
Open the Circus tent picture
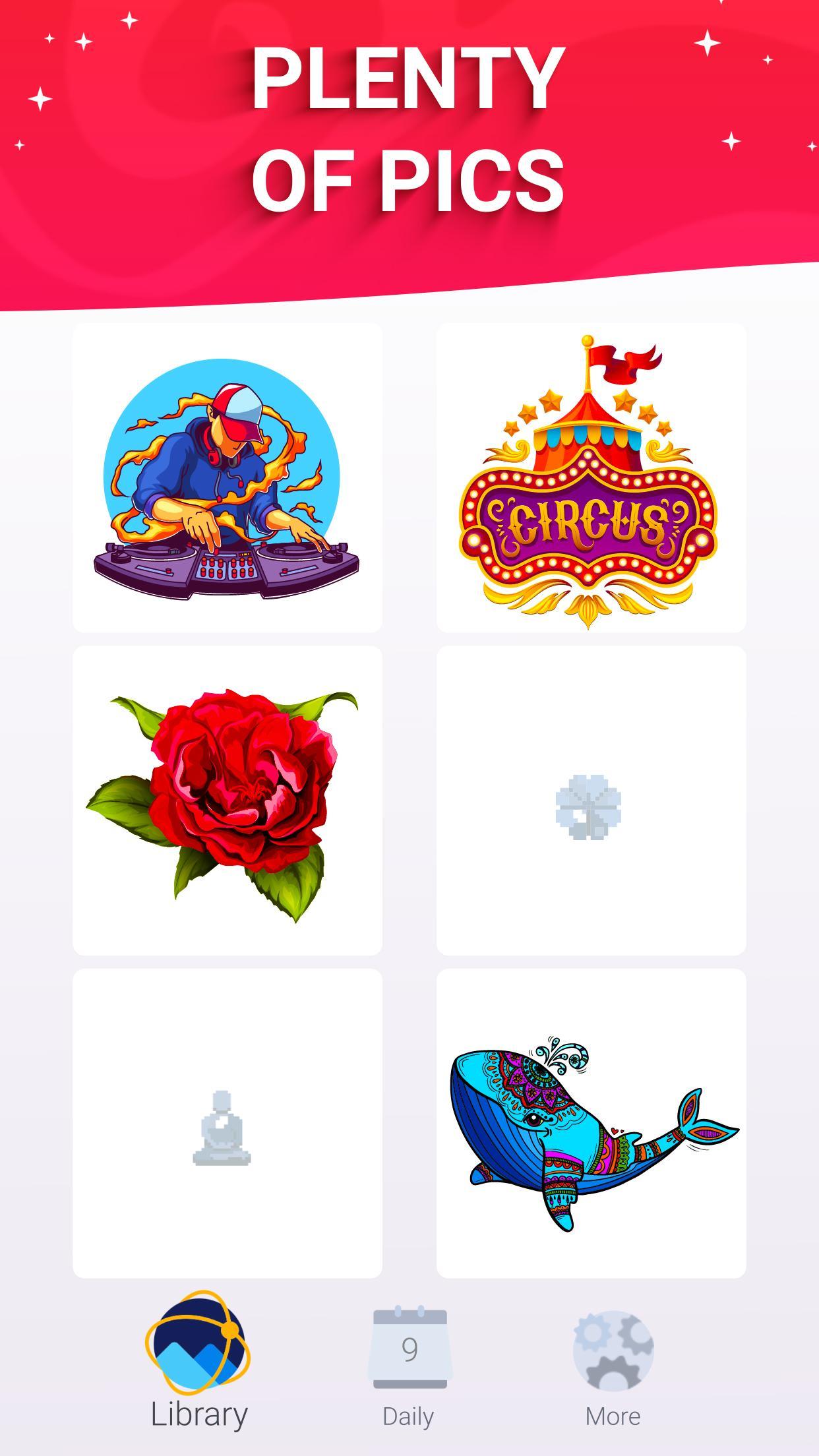[x=591, y=478]
